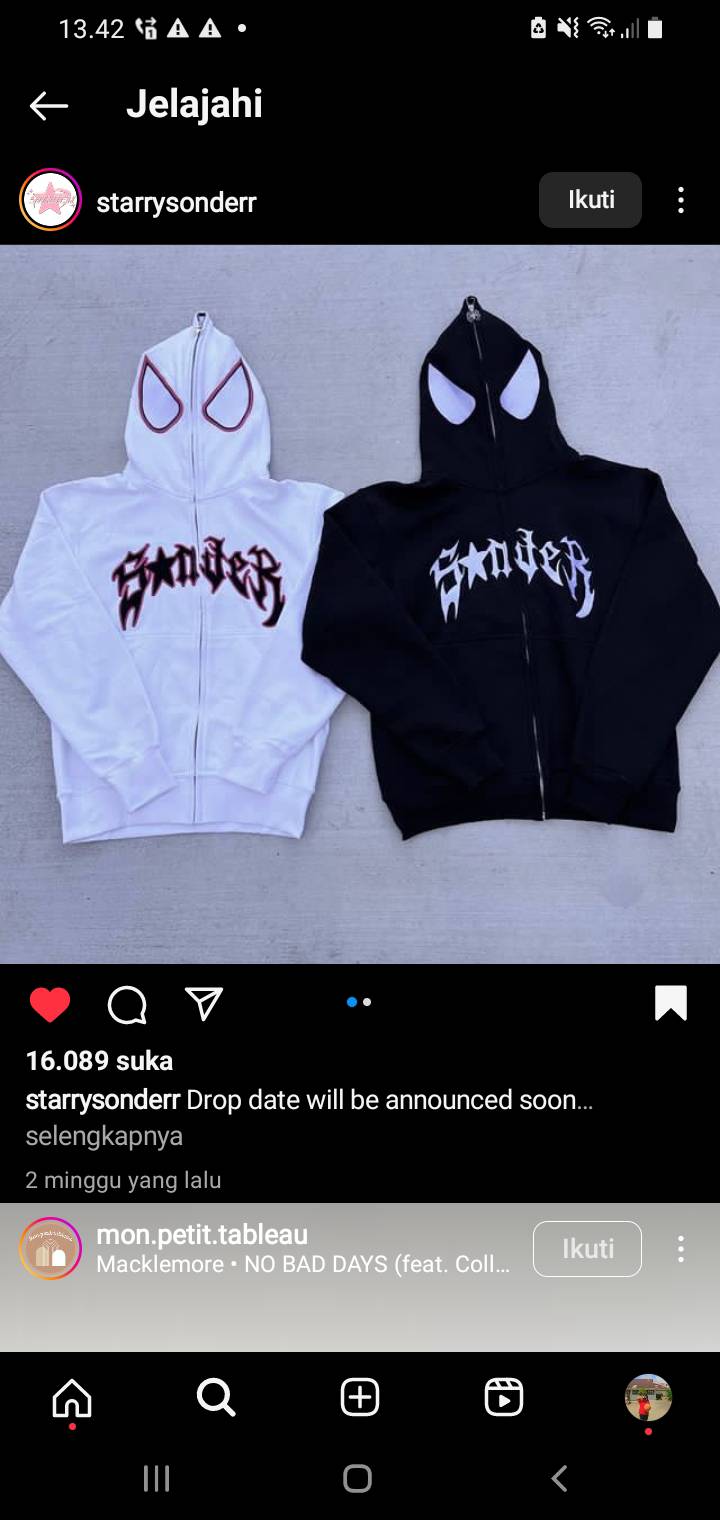Viewport: 720px width, 1520px height.
Task: Open comments on starrysonderr's post
Action: (x=127, y=1004)
